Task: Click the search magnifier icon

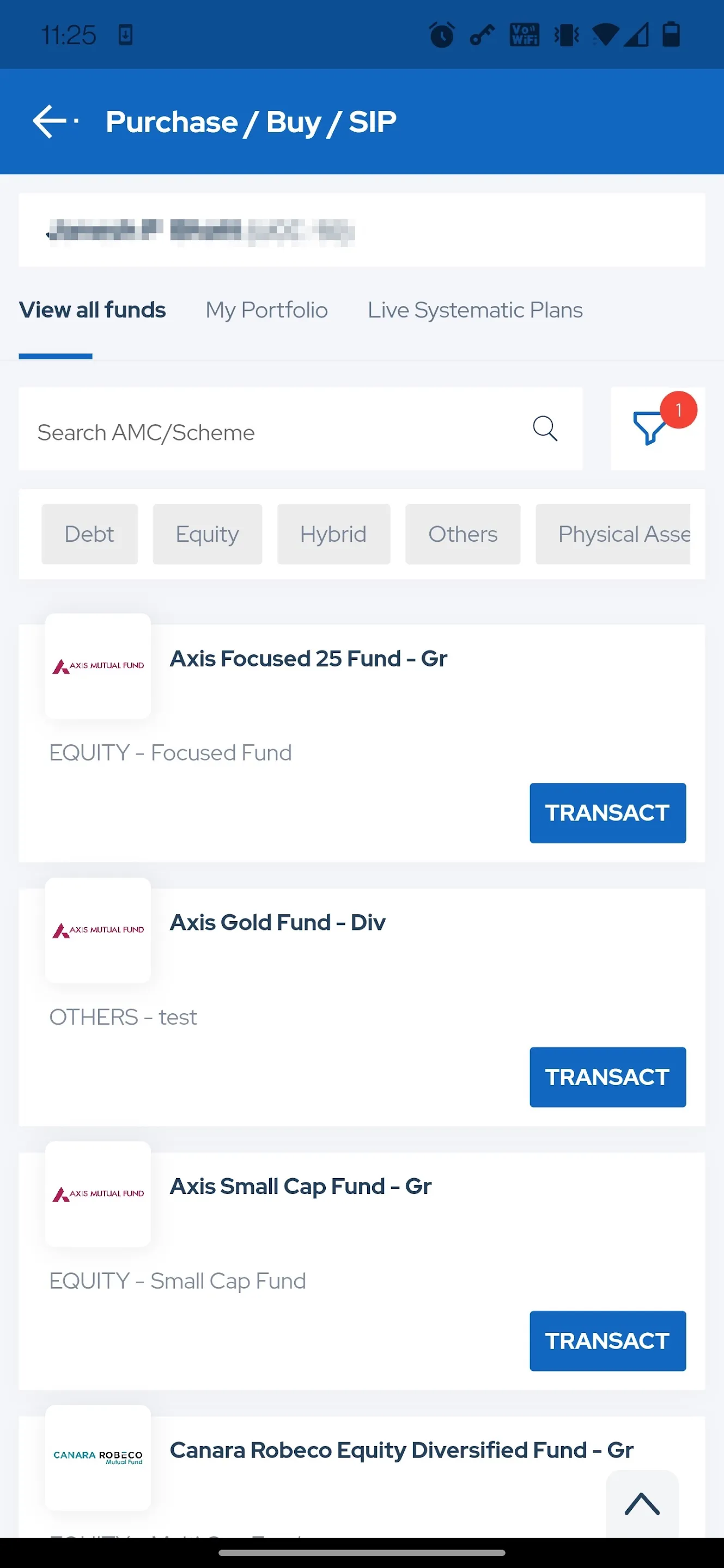Action: (545, 429)
